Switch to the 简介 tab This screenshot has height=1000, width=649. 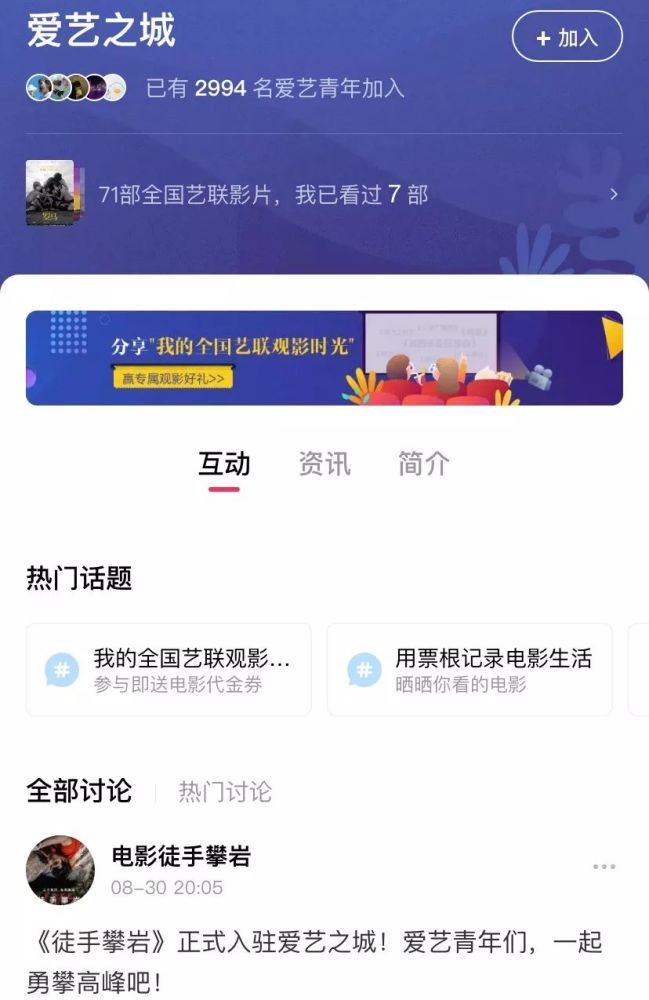pos(424,464)
